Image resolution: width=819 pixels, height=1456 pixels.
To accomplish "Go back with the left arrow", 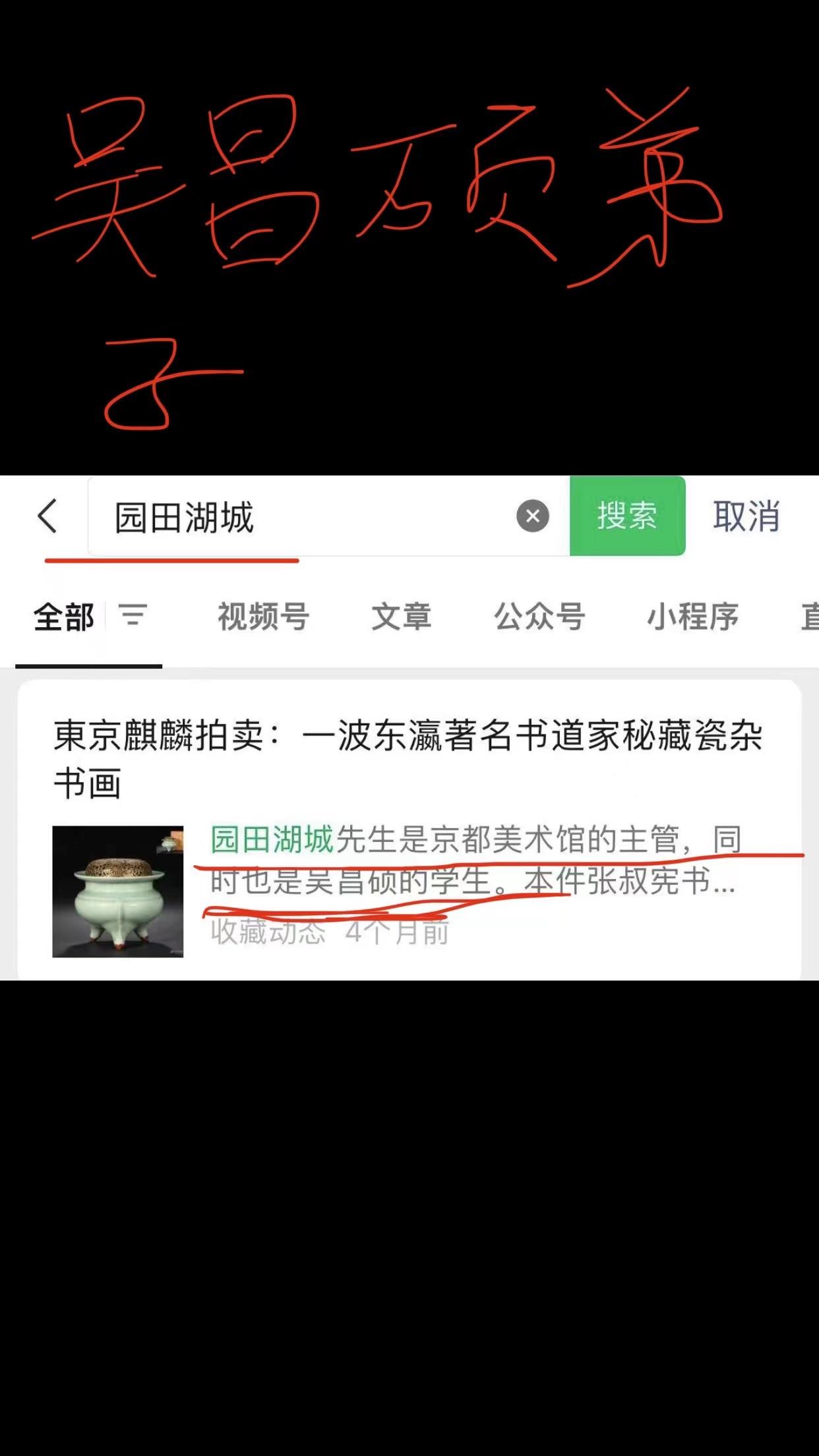I will pos(47,516).
